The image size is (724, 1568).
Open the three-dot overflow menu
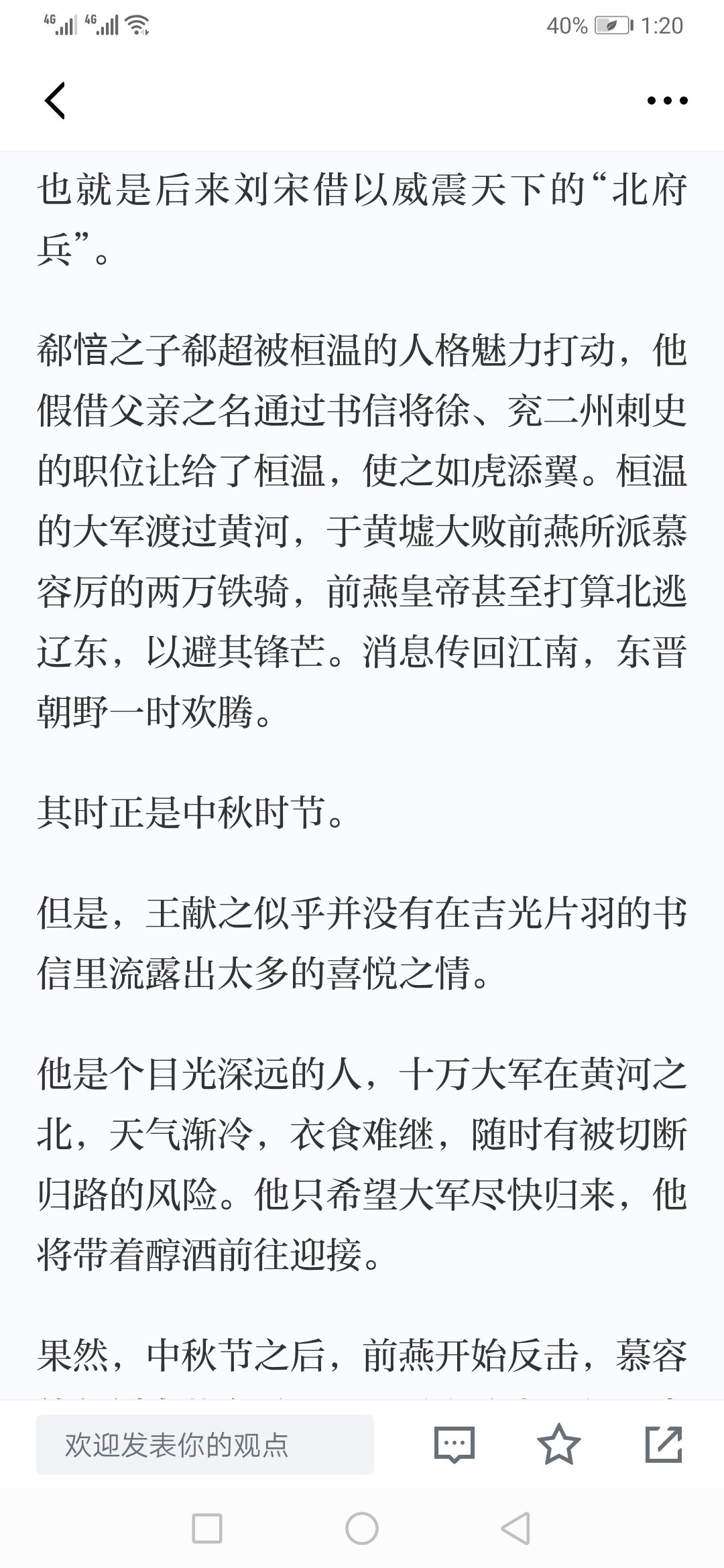[x=667, y=101]
